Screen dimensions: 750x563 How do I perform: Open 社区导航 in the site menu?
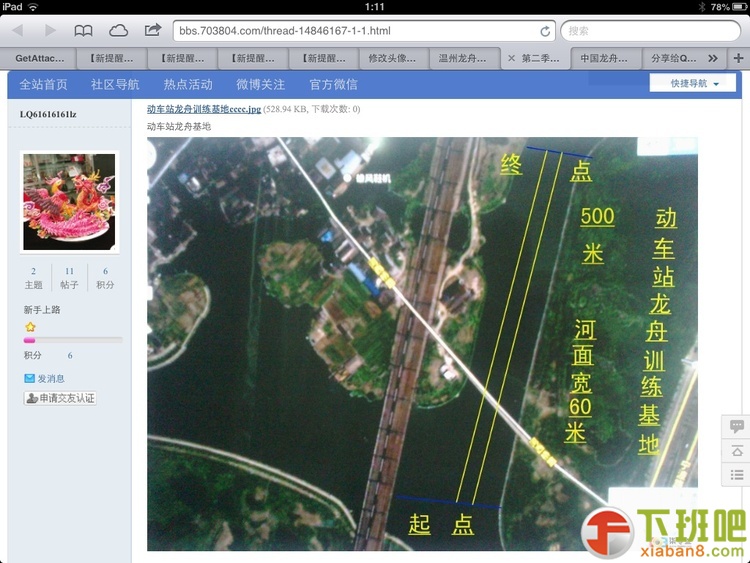tap(115, 84)
